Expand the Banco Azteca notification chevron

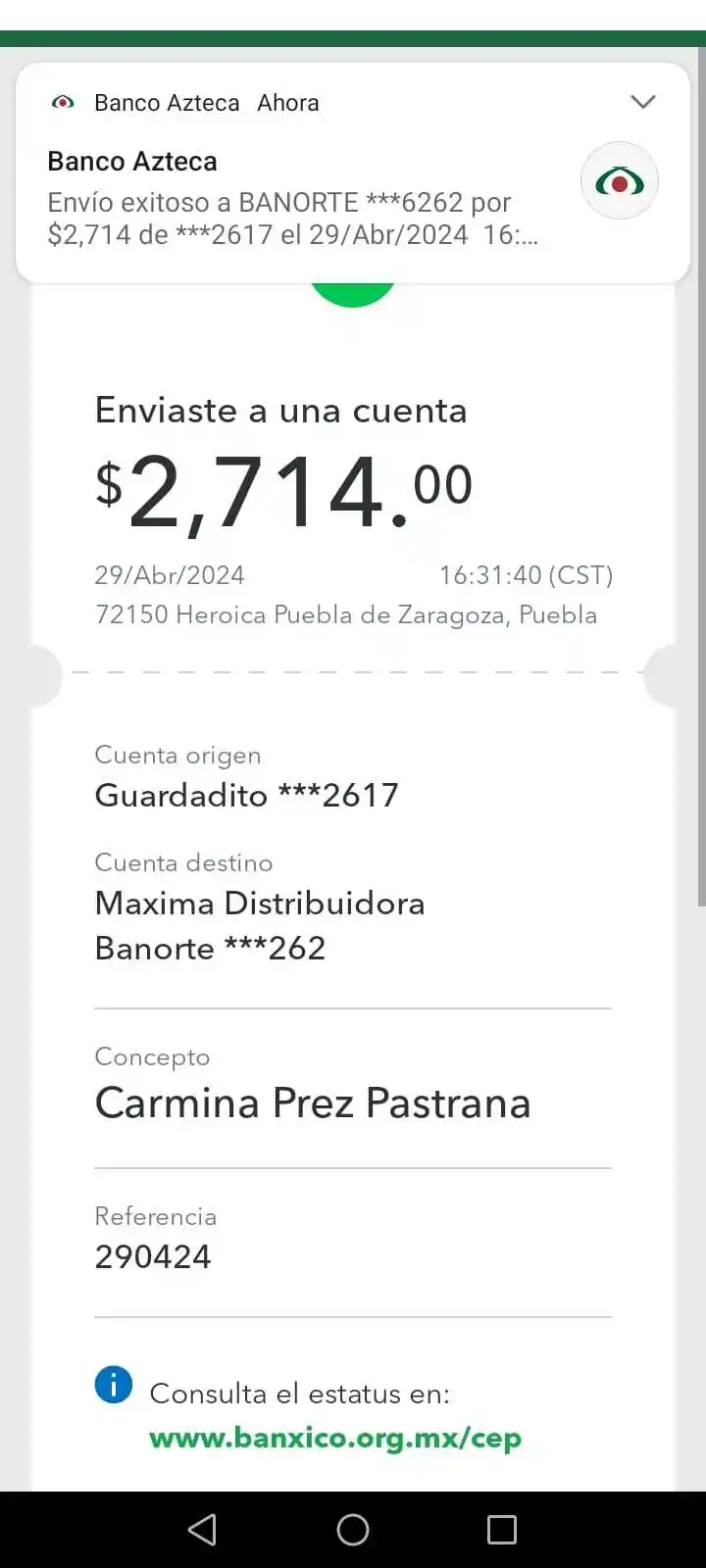(642, 102)
